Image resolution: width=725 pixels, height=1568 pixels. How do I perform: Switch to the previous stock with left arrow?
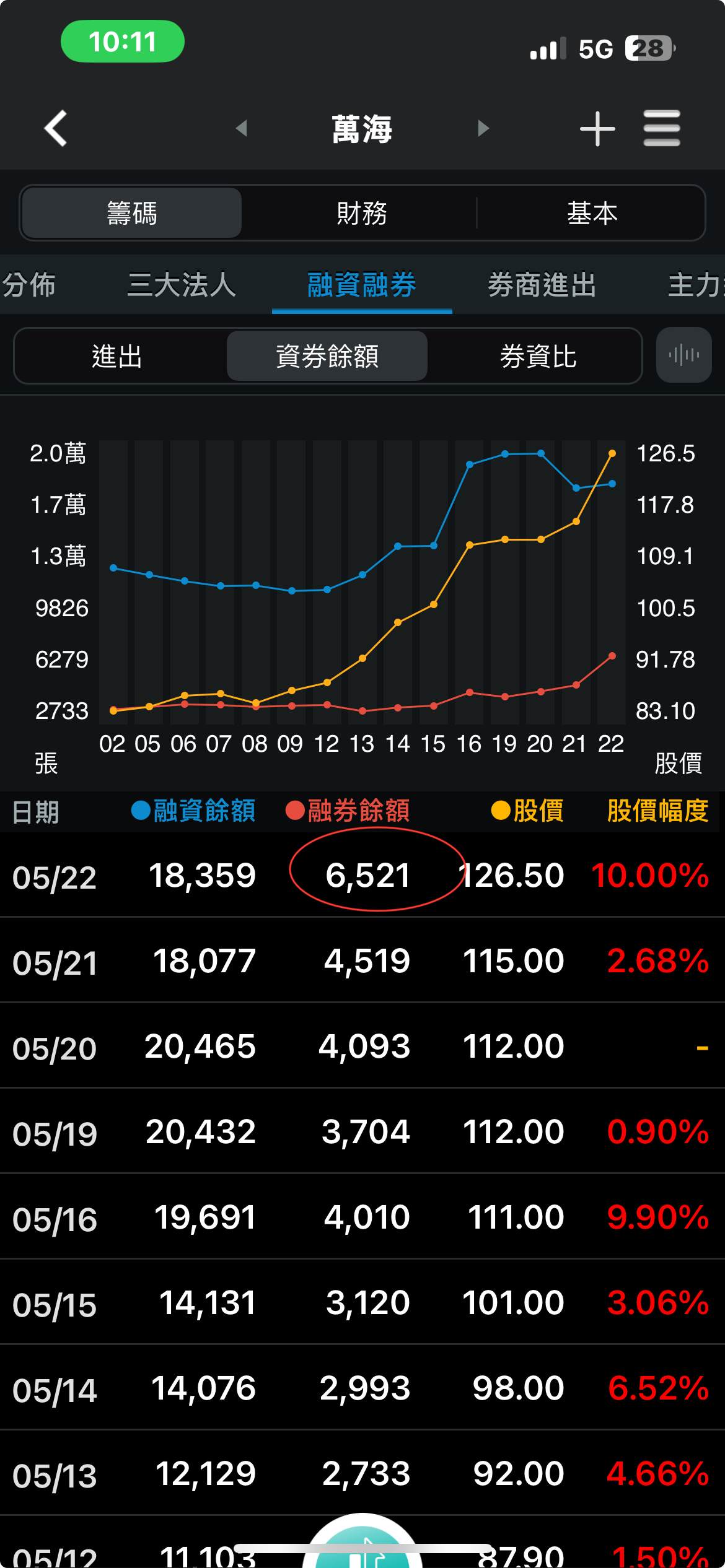coord(242,128)
